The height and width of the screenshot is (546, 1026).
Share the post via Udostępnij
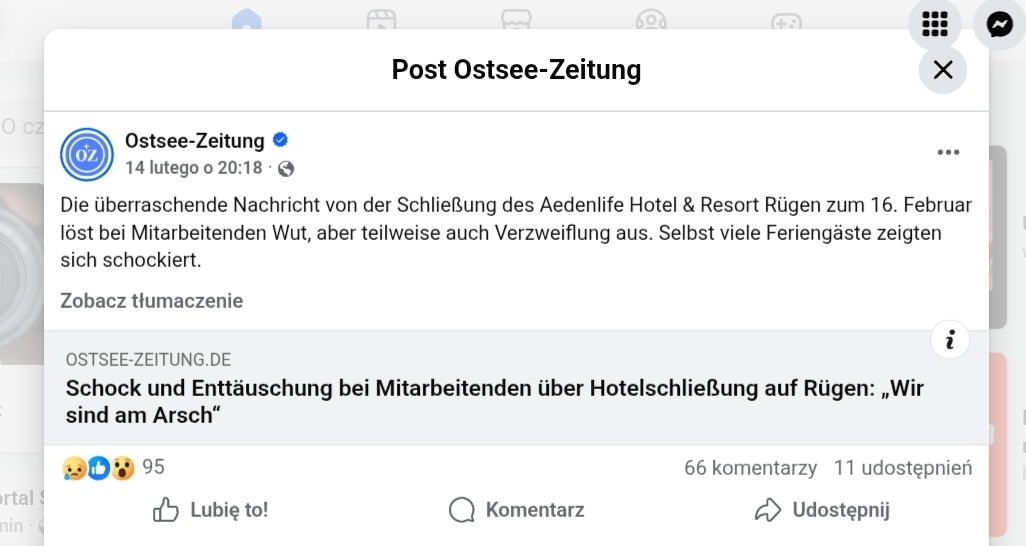(822, 510)
